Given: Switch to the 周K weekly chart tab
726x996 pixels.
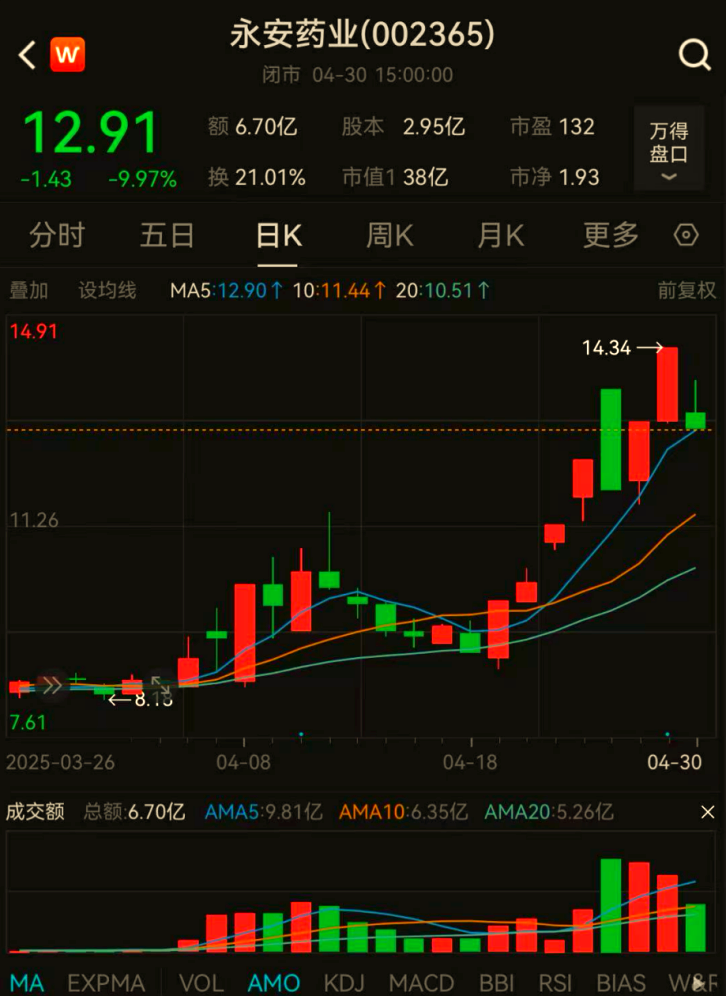Looking at the screenshot, I should [x=388, y=235].
